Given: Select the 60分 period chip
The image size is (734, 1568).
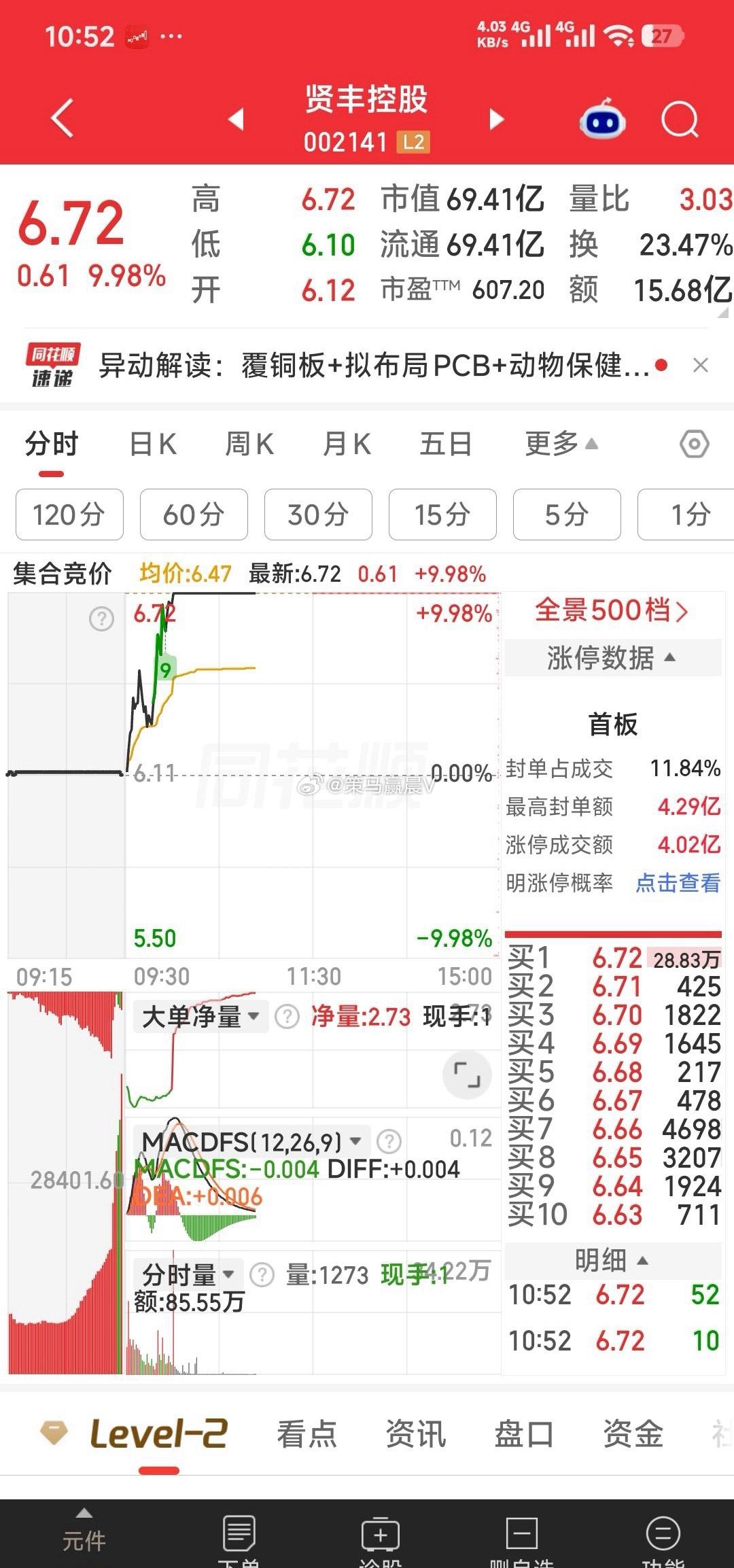Looking at the screenshot, I should click(x=194, y=515).
